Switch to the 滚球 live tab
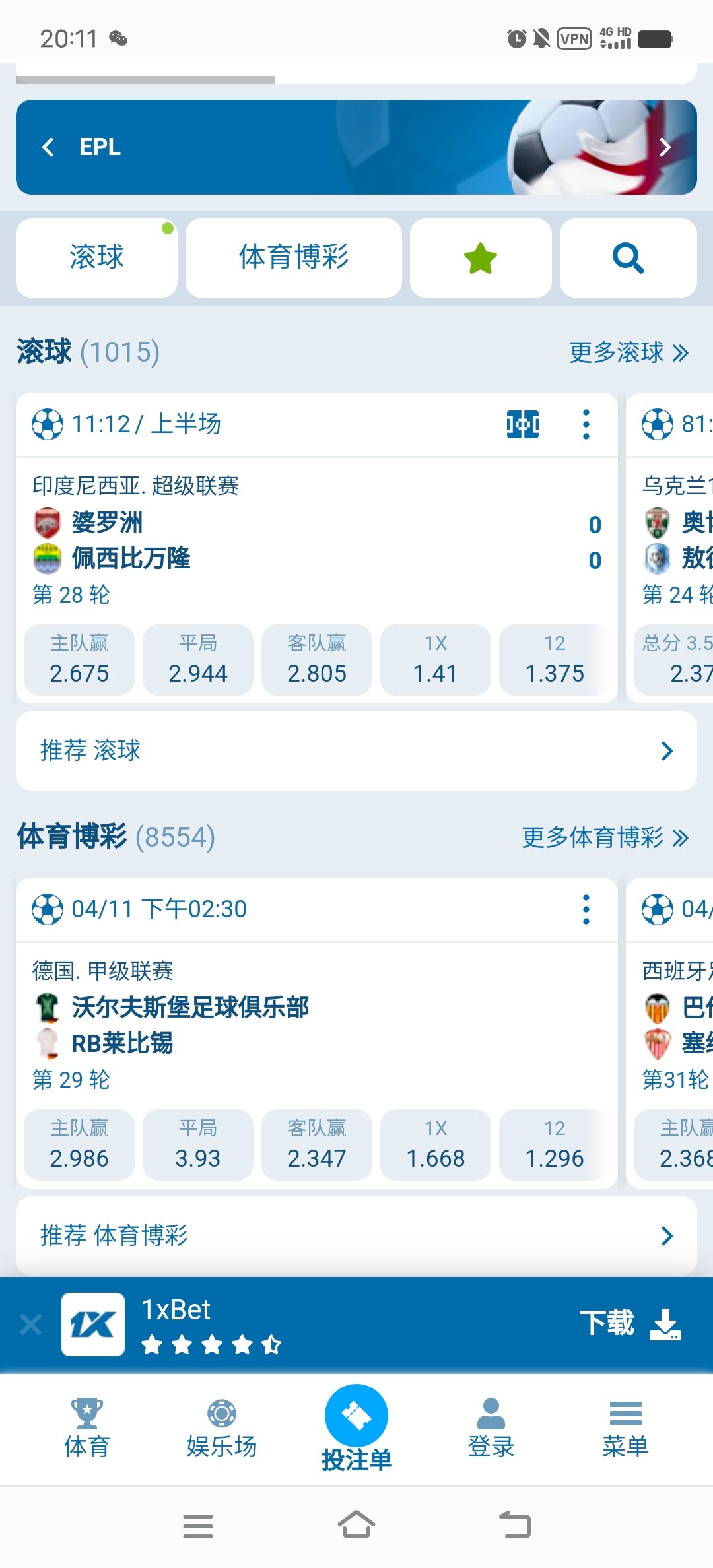This screenshot has height=1568, width=713. 96,257
